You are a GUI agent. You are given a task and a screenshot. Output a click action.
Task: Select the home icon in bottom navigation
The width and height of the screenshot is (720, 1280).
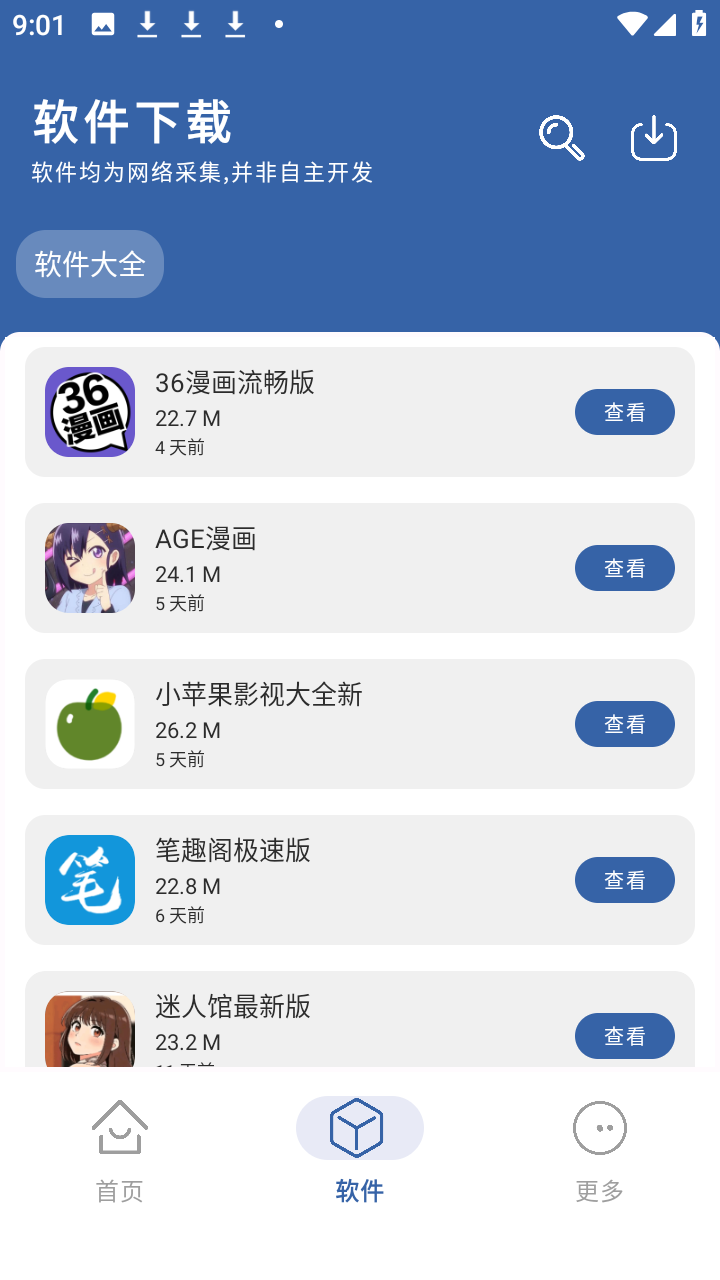coord(119,1127)
